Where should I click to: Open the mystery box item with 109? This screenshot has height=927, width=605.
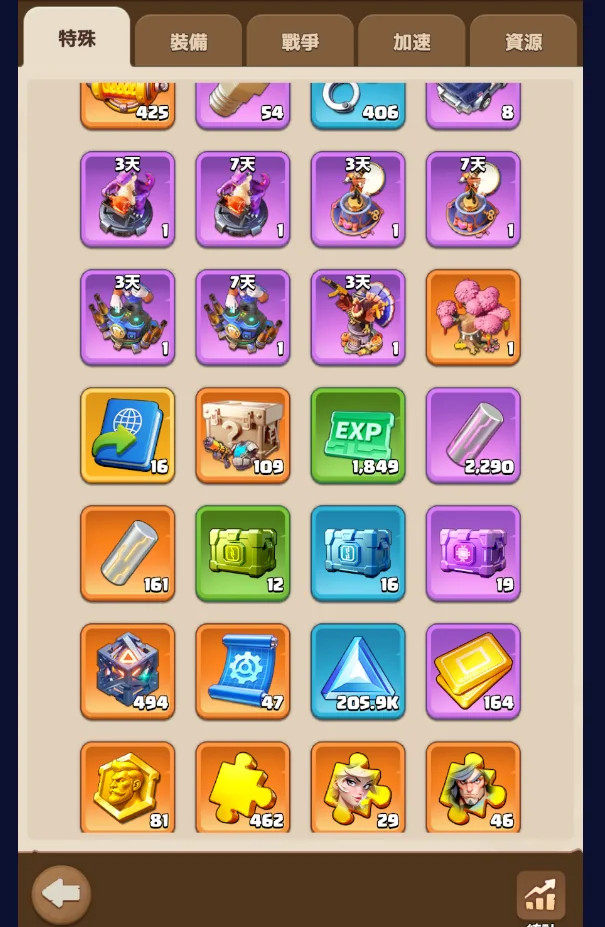coord(243,435)
